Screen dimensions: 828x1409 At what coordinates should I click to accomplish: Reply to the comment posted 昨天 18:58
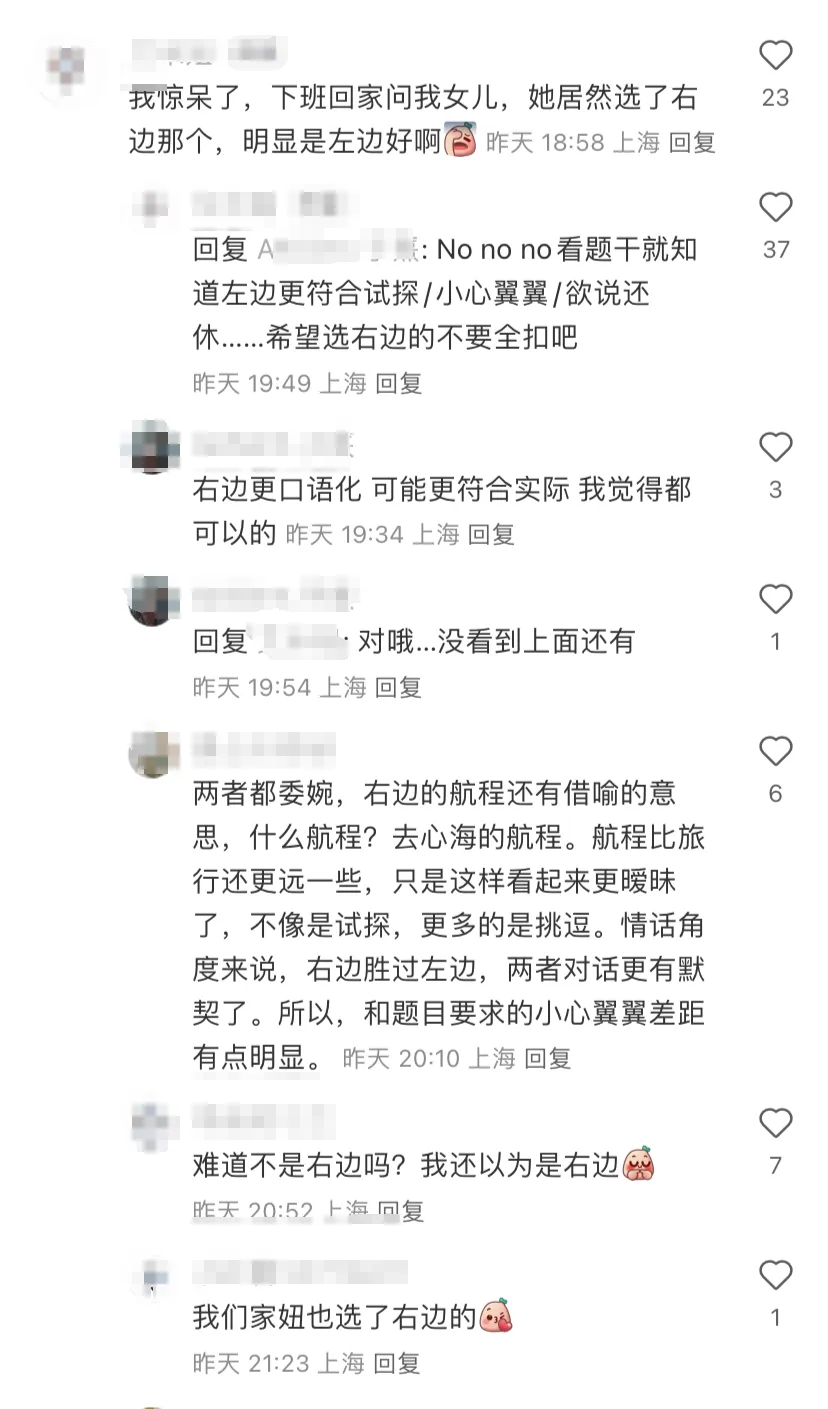692,142
